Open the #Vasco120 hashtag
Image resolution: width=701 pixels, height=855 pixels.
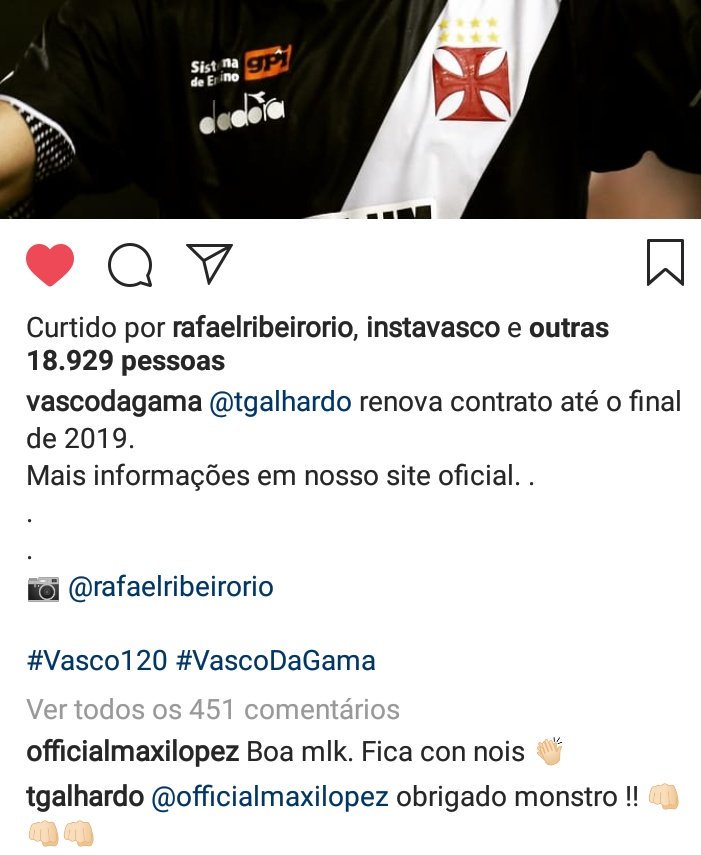click(97, 660)
